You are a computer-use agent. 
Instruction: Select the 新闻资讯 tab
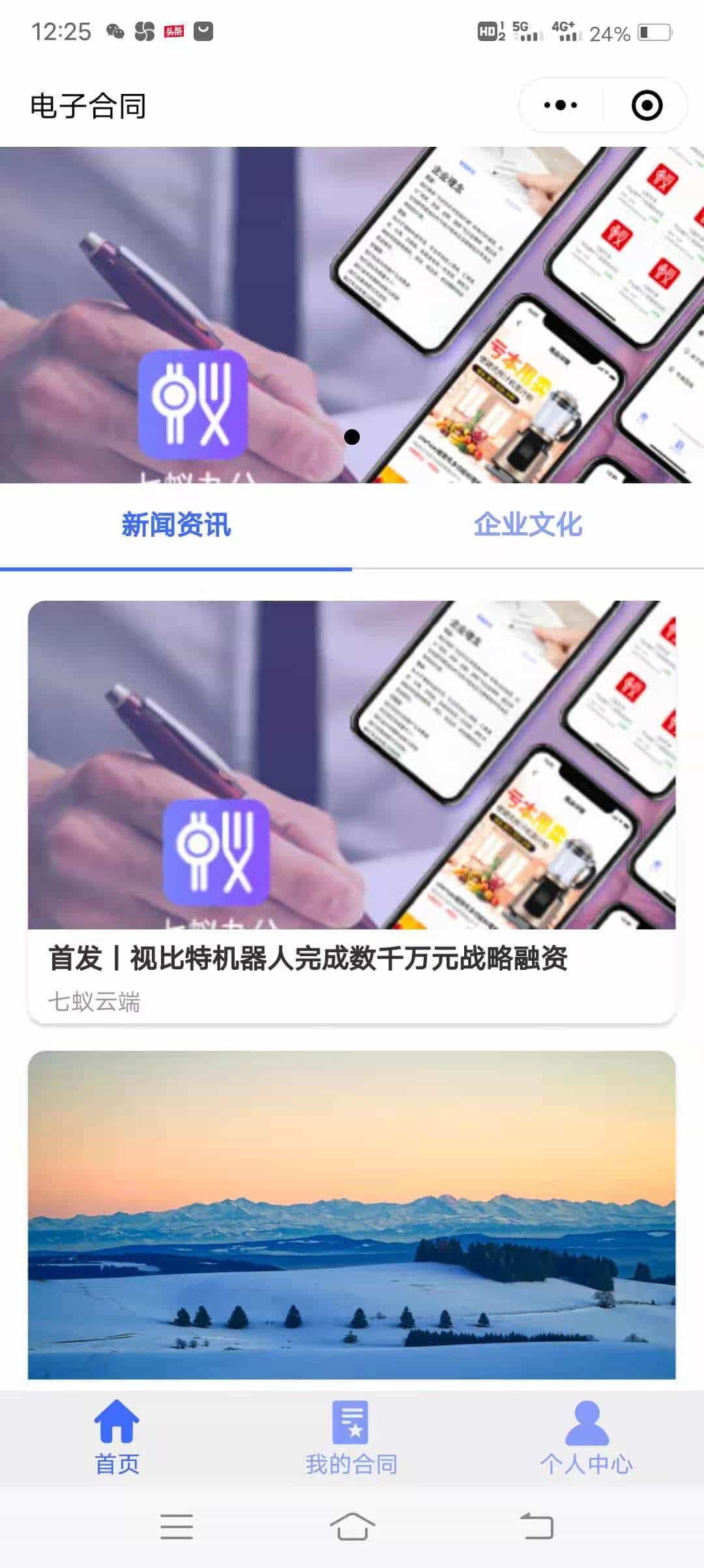tap(176, 525)
